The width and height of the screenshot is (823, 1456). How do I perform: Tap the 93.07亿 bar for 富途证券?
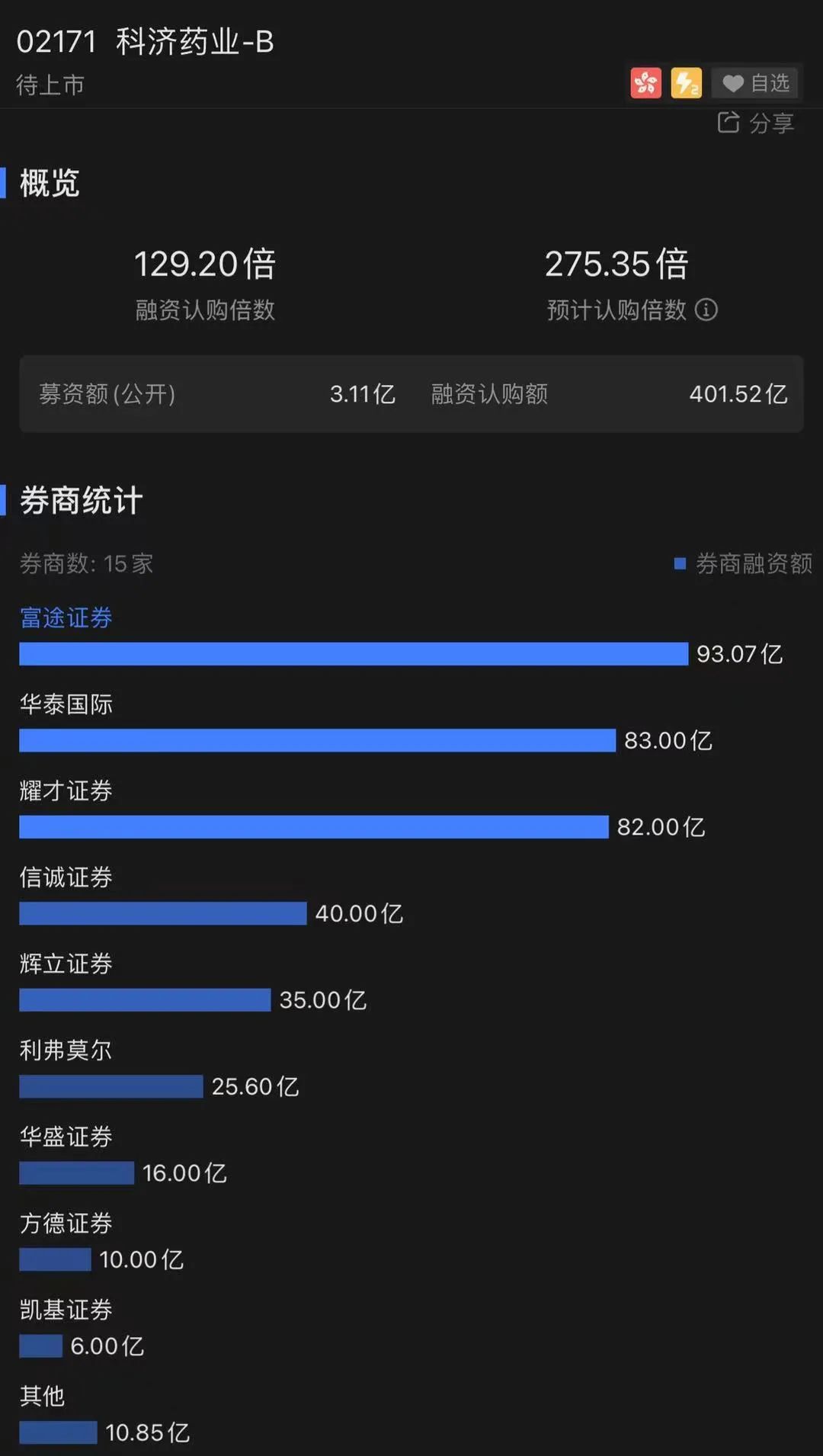coord(352,653)
